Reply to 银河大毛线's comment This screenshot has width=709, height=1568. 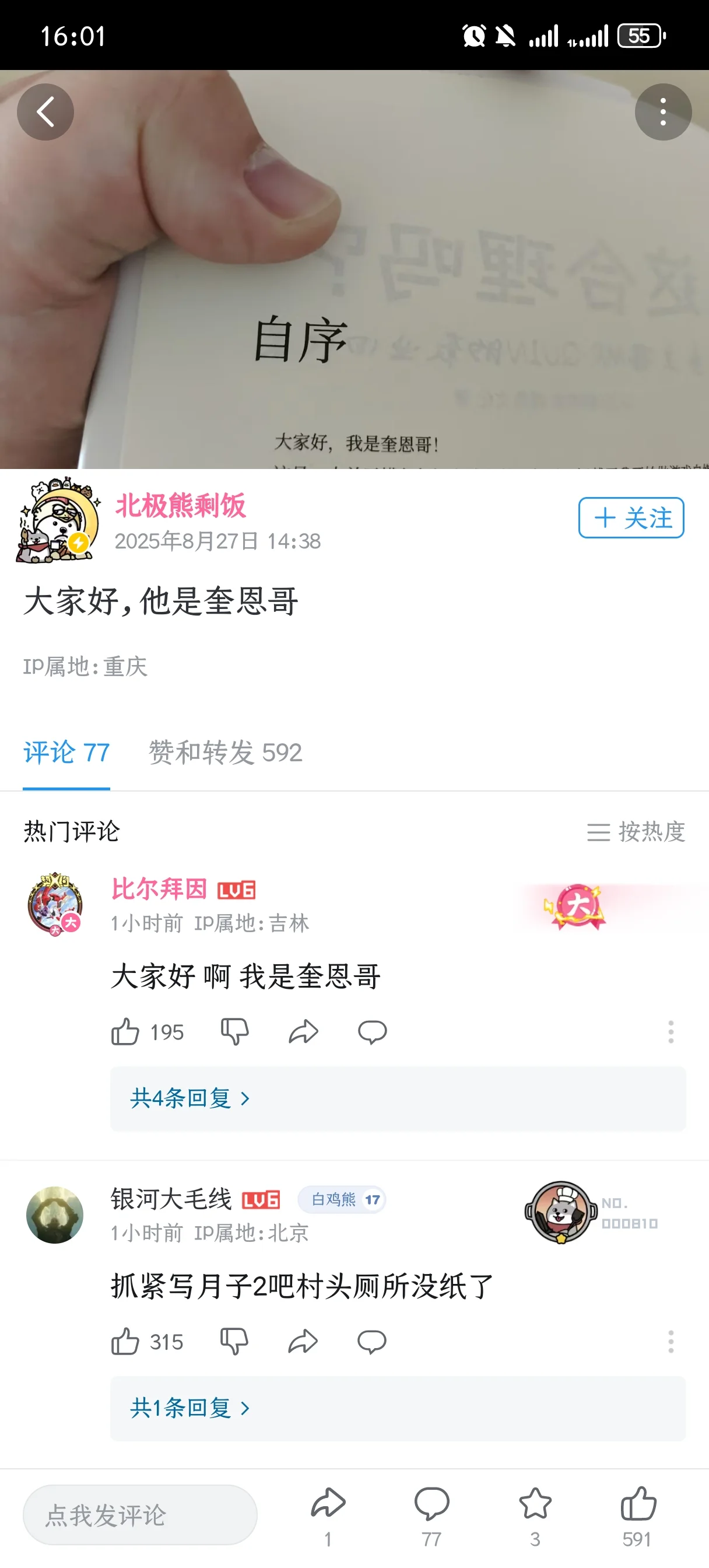[x=372, y=1342]
